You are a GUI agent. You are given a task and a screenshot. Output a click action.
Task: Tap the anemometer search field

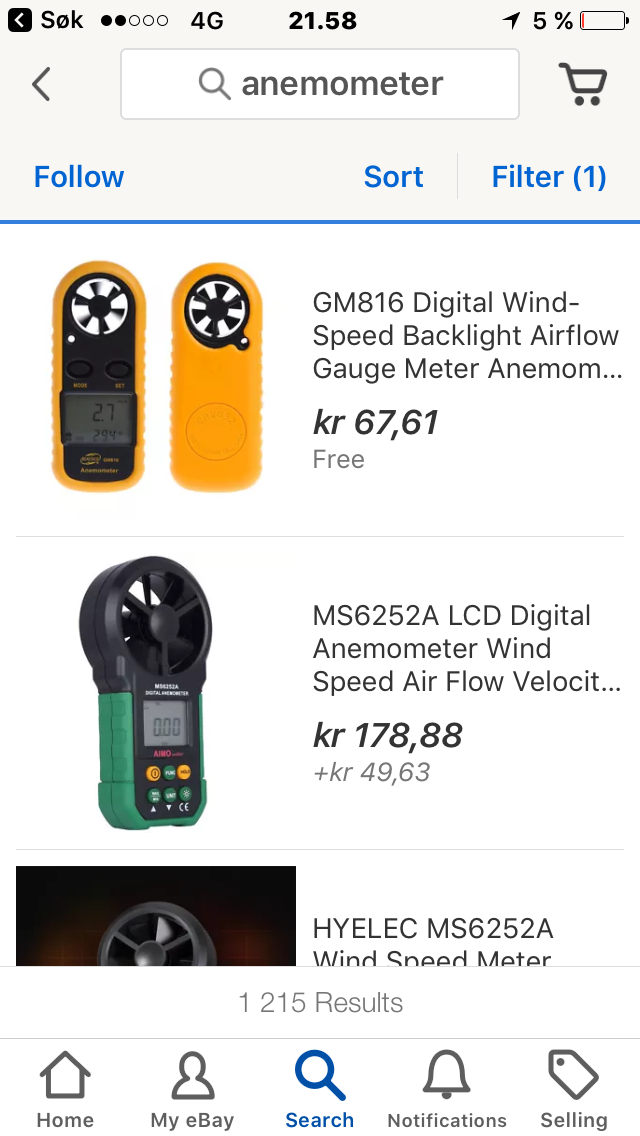pyautogui.click(x=320, y=84)
